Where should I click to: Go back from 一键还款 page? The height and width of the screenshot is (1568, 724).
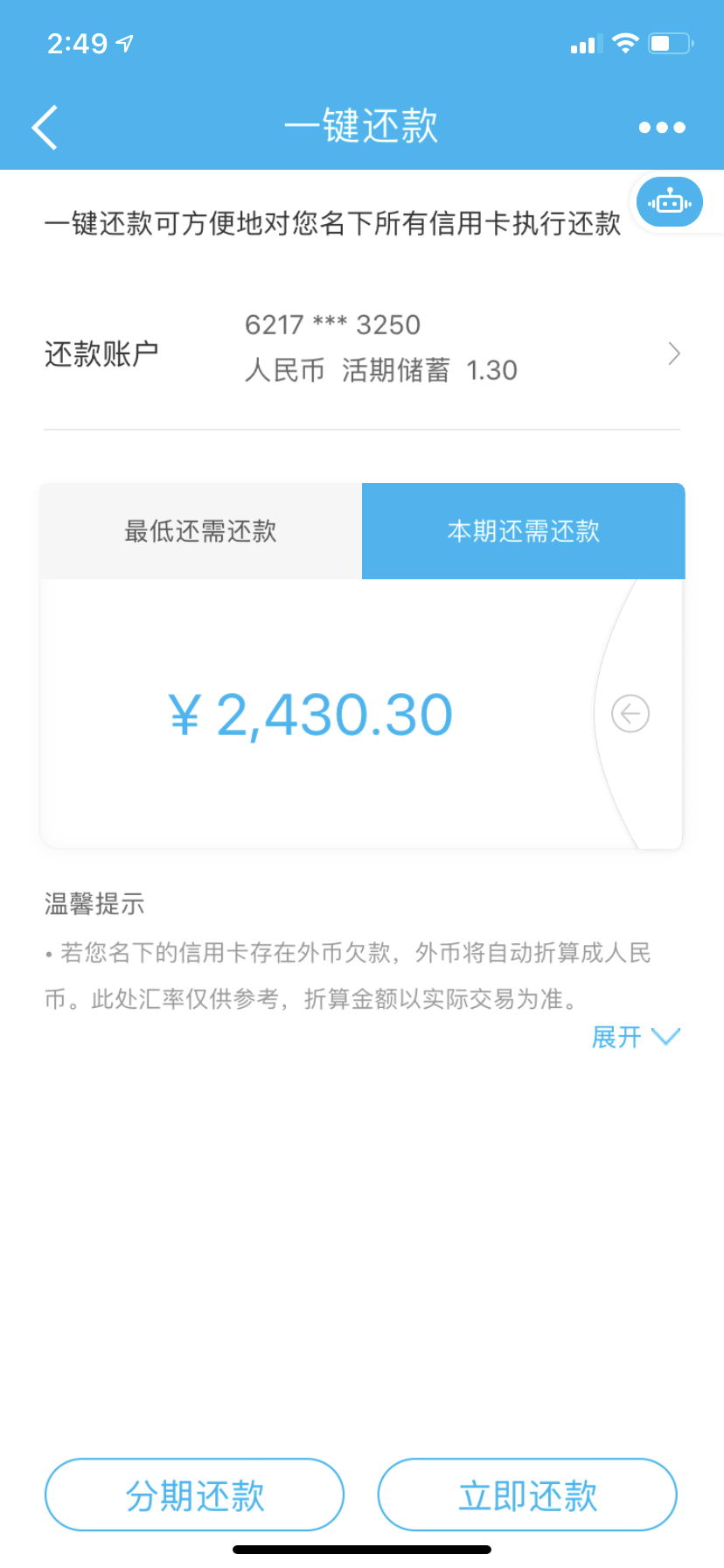tap(45, 128)
